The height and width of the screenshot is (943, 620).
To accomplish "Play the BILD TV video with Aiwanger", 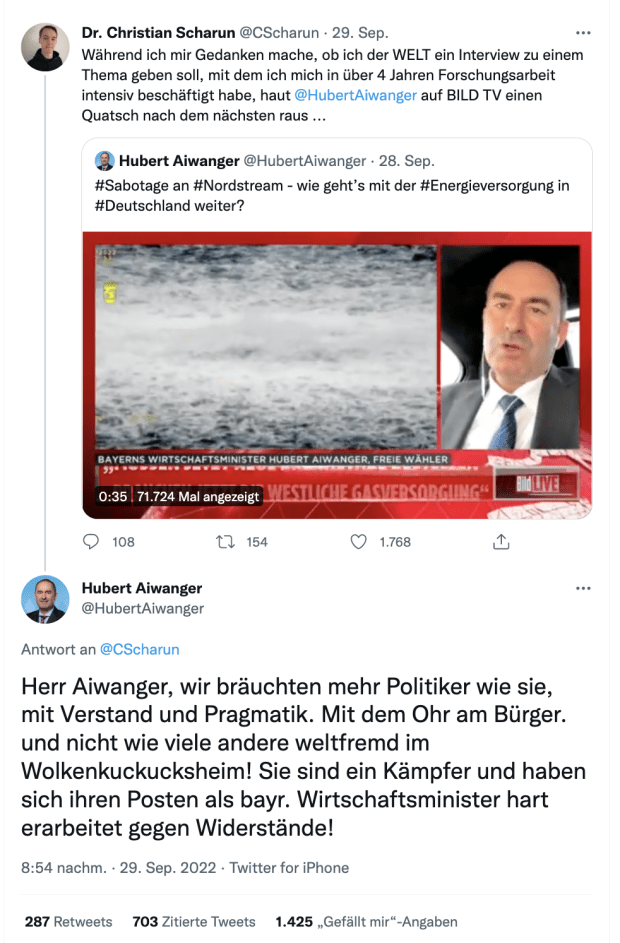I will pyautogui.click(x=337, y=375).
